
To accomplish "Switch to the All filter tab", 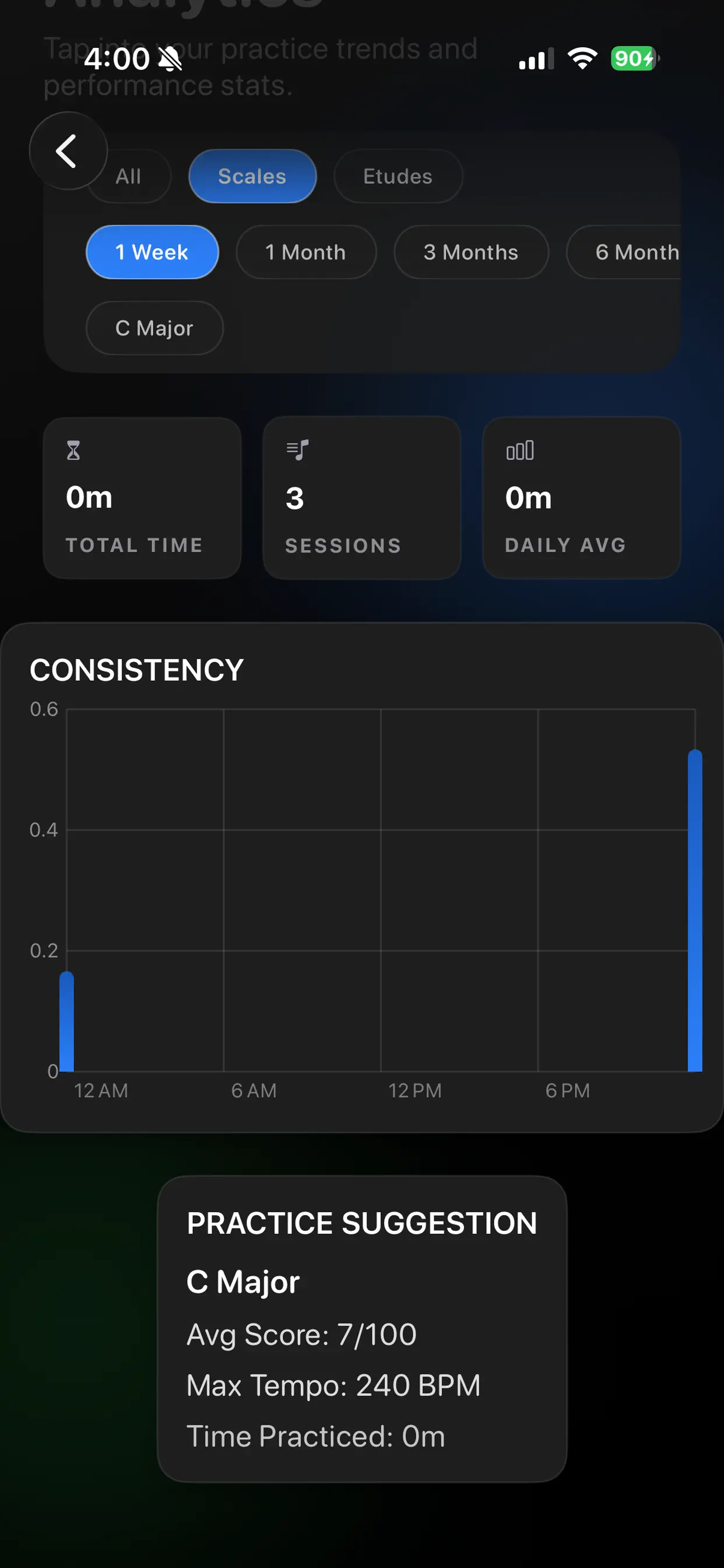I will [x=128, y=176].
